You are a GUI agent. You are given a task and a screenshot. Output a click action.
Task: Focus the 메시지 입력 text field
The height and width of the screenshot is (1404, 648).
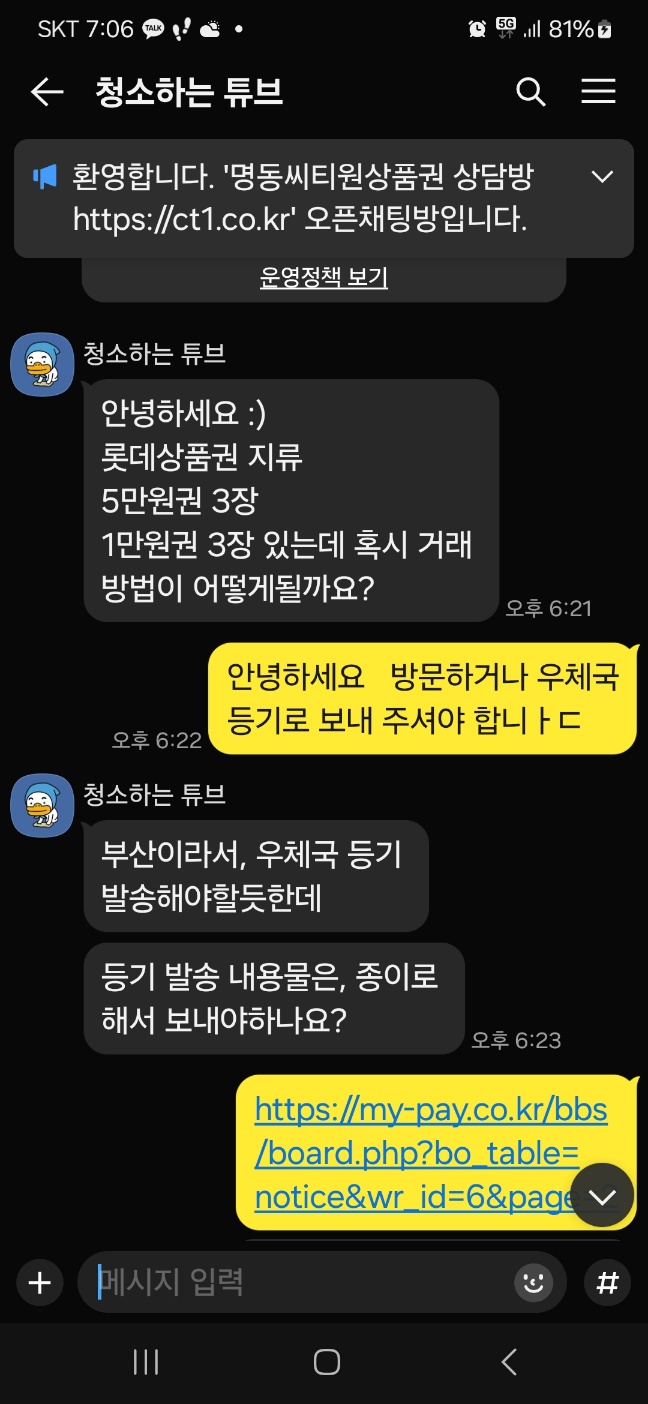coord(300,1283)
